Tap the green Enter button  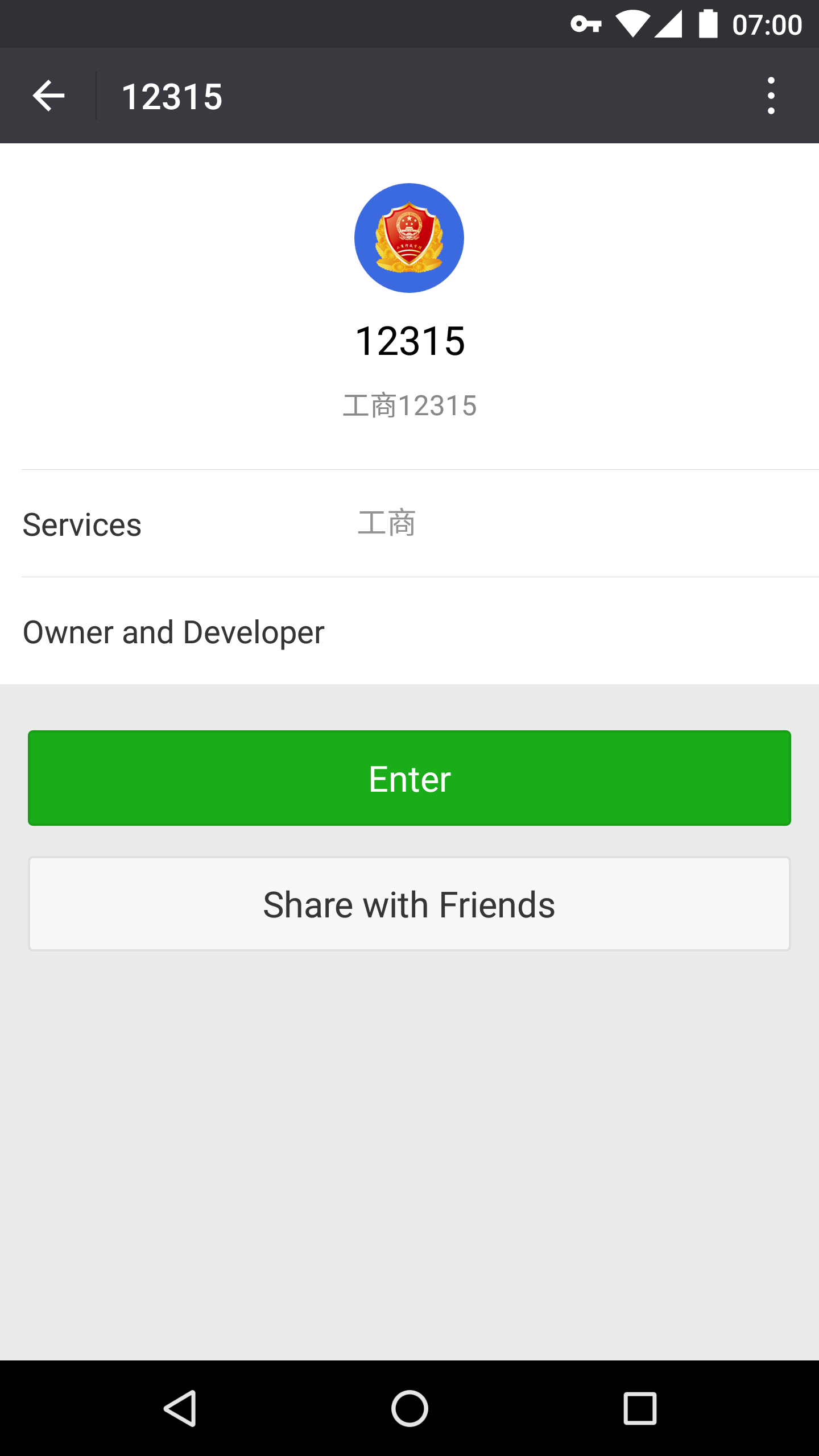409,778
